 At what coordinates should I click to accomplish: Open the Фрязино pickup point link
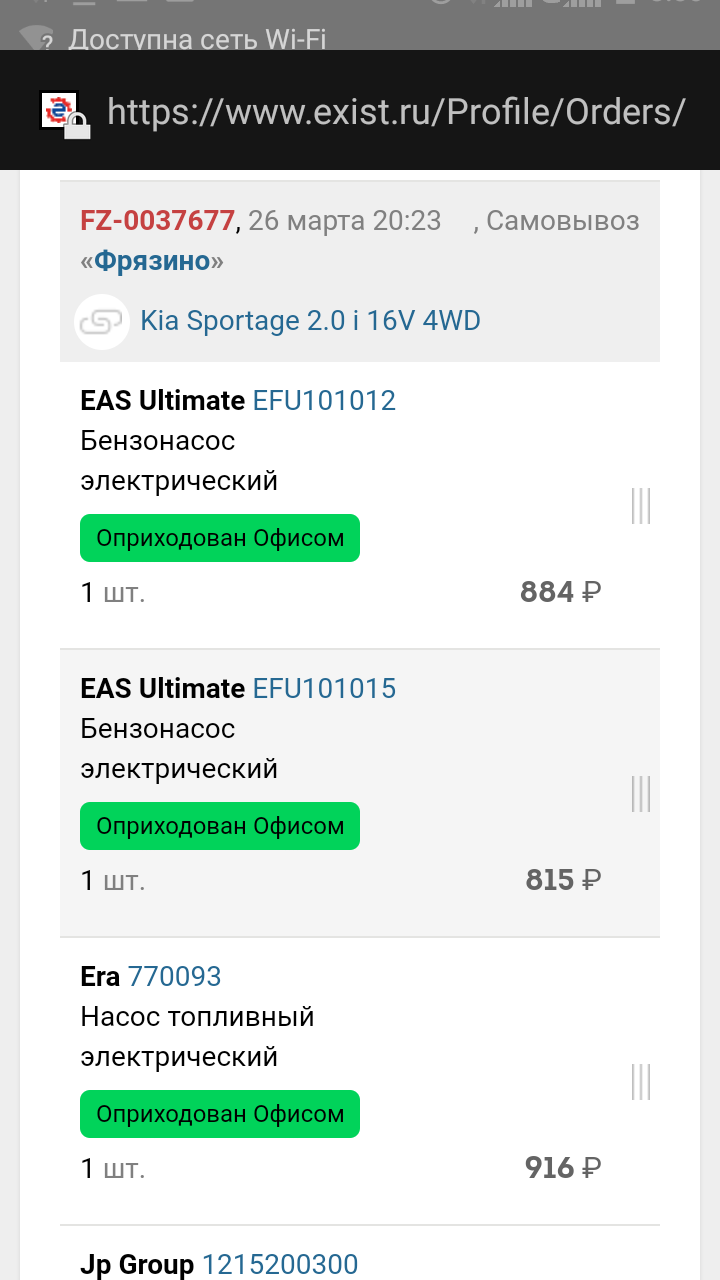pos(152,262)
